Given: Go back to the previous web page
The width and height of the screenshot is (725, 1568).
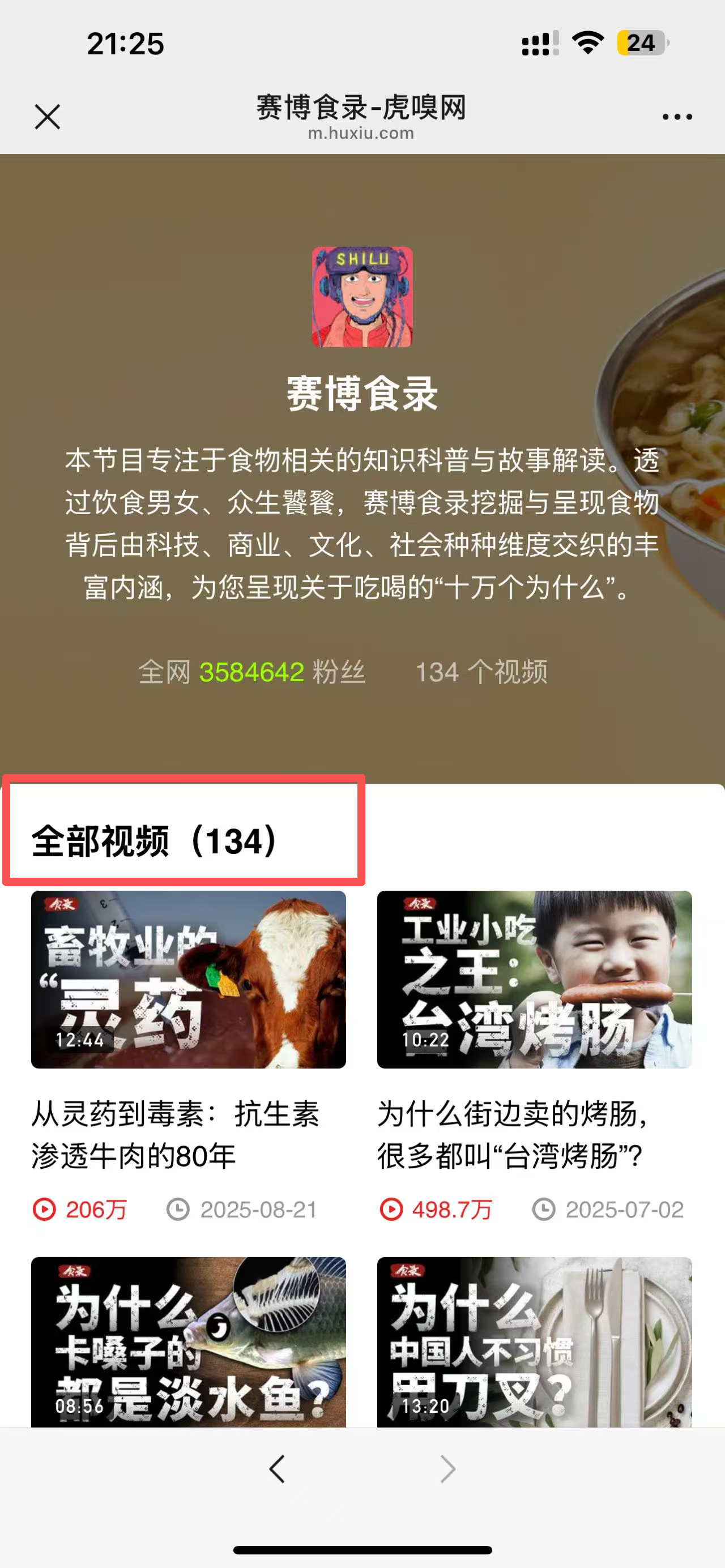Looking at the screenshot, I should point(277,1469).
